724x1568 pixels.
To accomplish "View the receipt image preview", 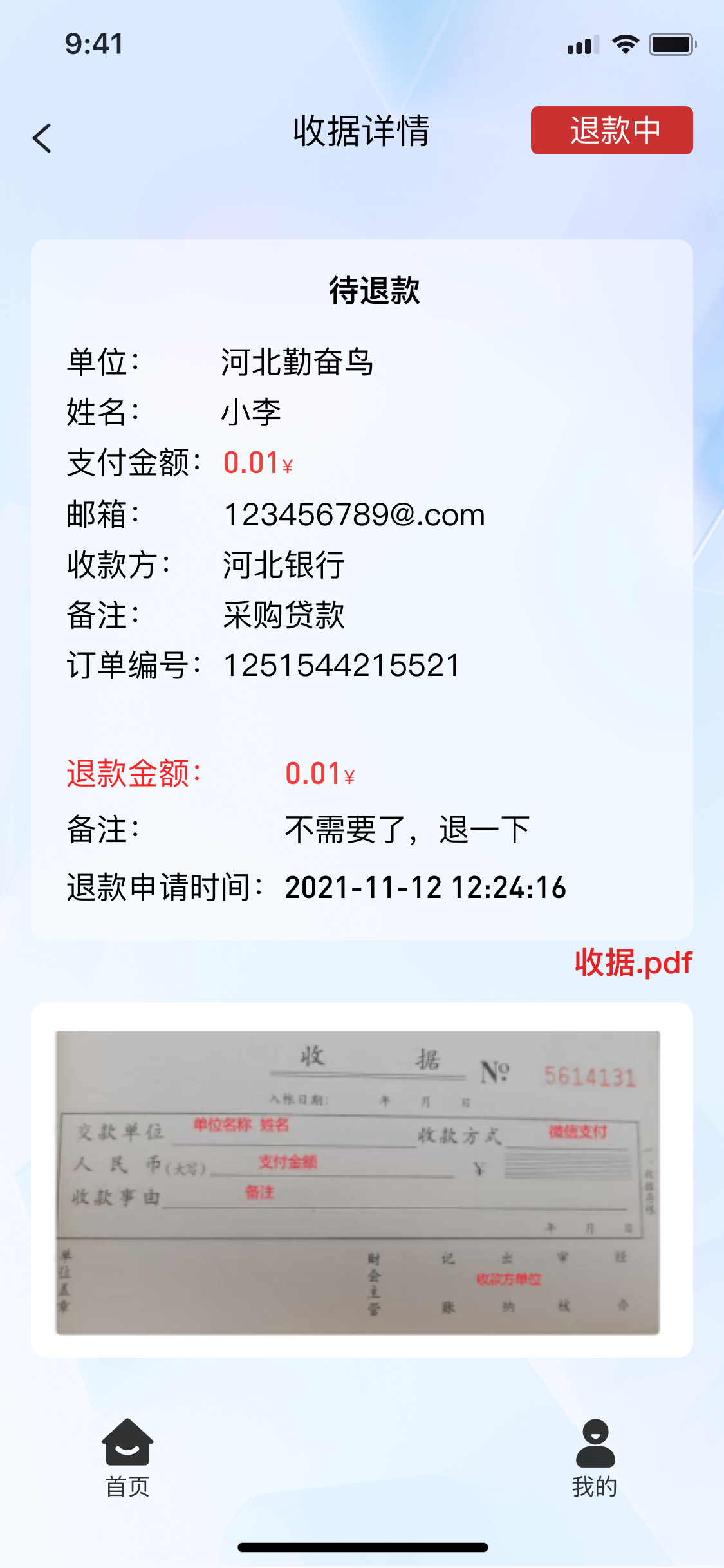I will click(x=358, y=1182).
